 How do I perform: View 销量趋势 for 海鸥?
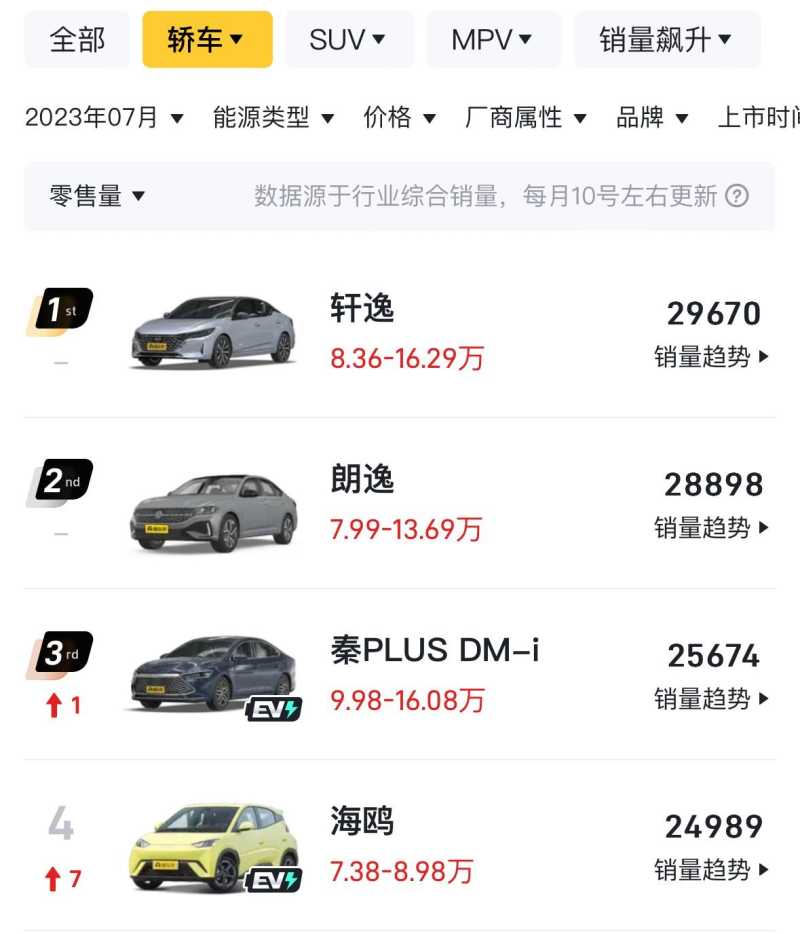pyautogui.click(x=712, y=870)
